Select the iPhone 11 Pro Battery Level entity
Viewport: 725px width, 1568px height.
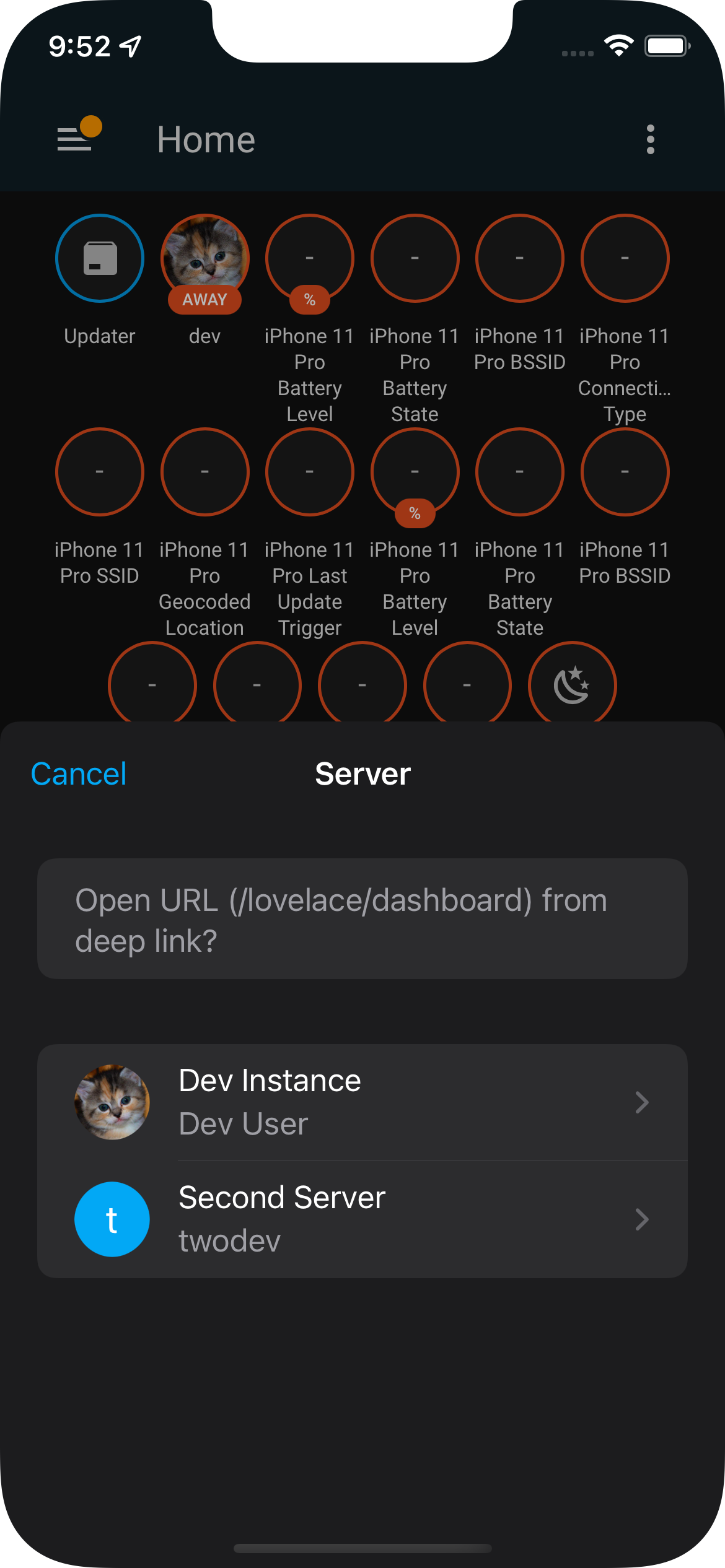[x=310, y=258]
